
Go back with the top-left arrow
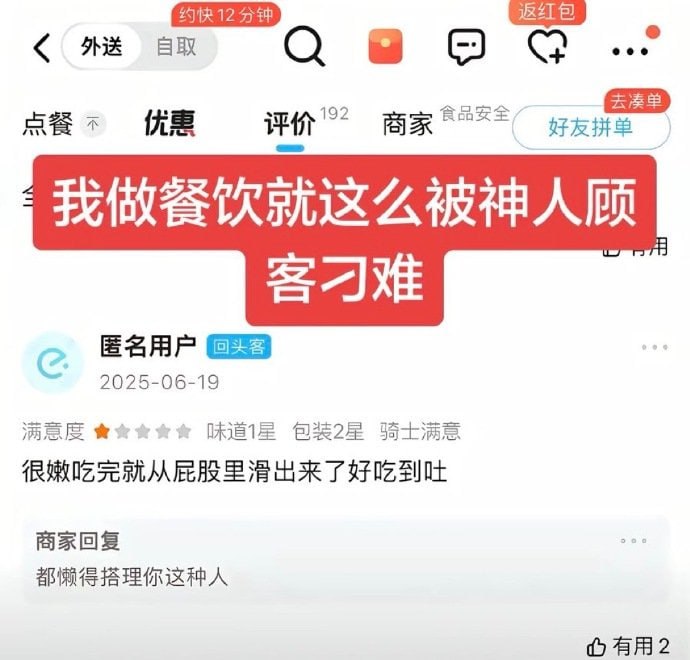pyautogui.click(x=41, y=47)
